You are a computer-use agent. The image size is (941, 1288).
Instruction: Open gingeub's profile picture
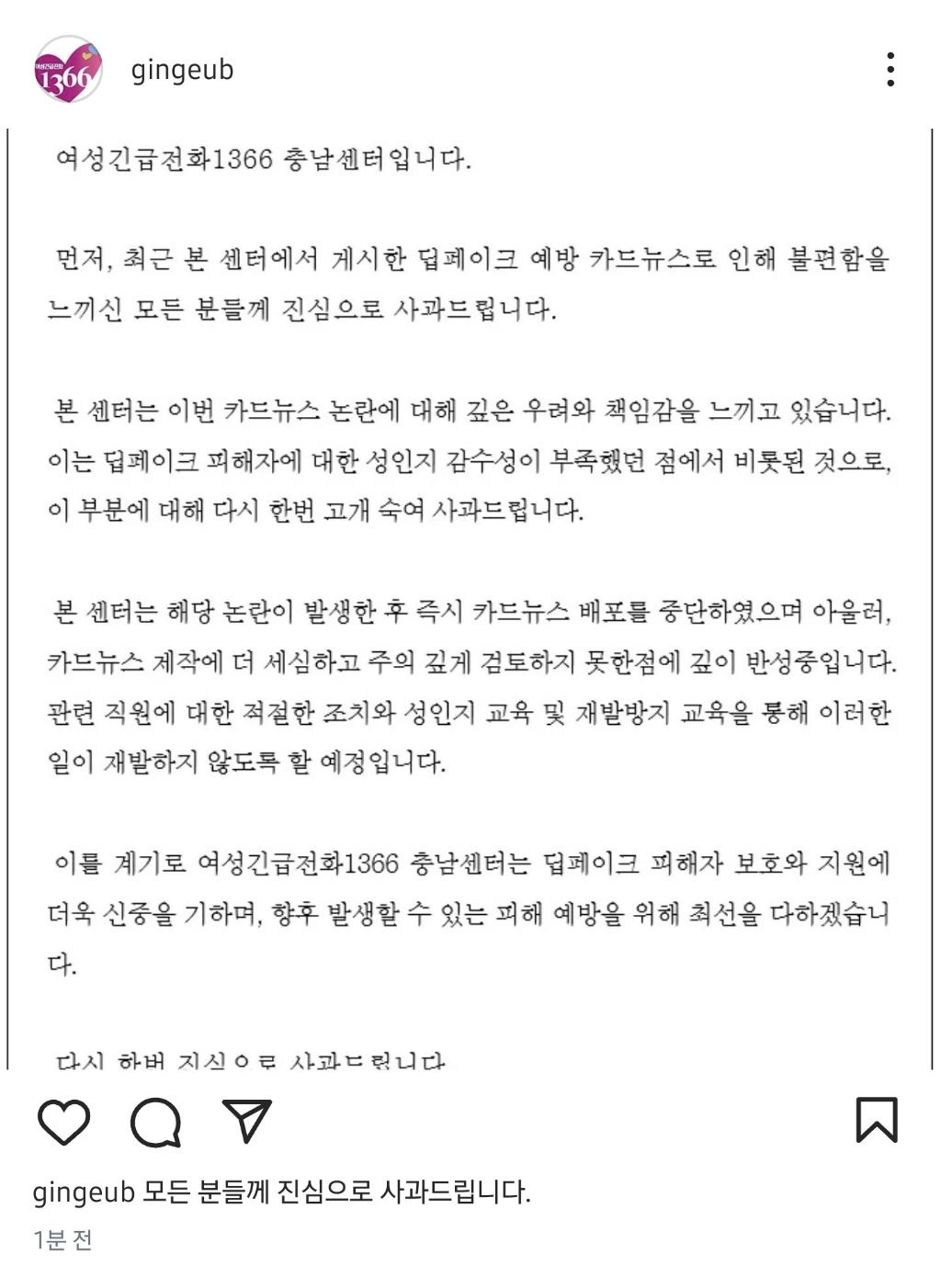click(x=68, y=70)
